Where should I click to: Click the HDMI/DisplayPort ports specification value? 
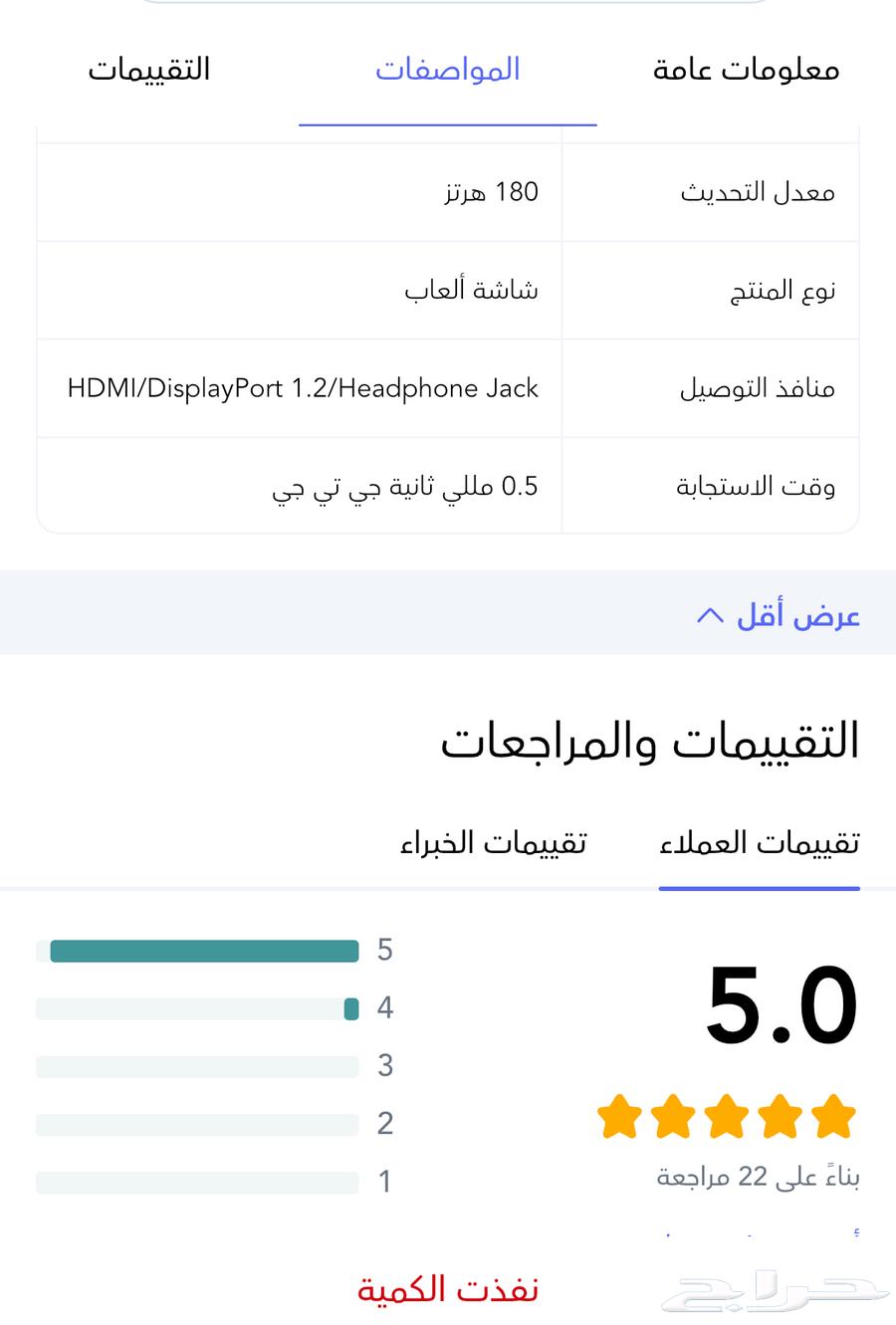click(x=302, y=388)
